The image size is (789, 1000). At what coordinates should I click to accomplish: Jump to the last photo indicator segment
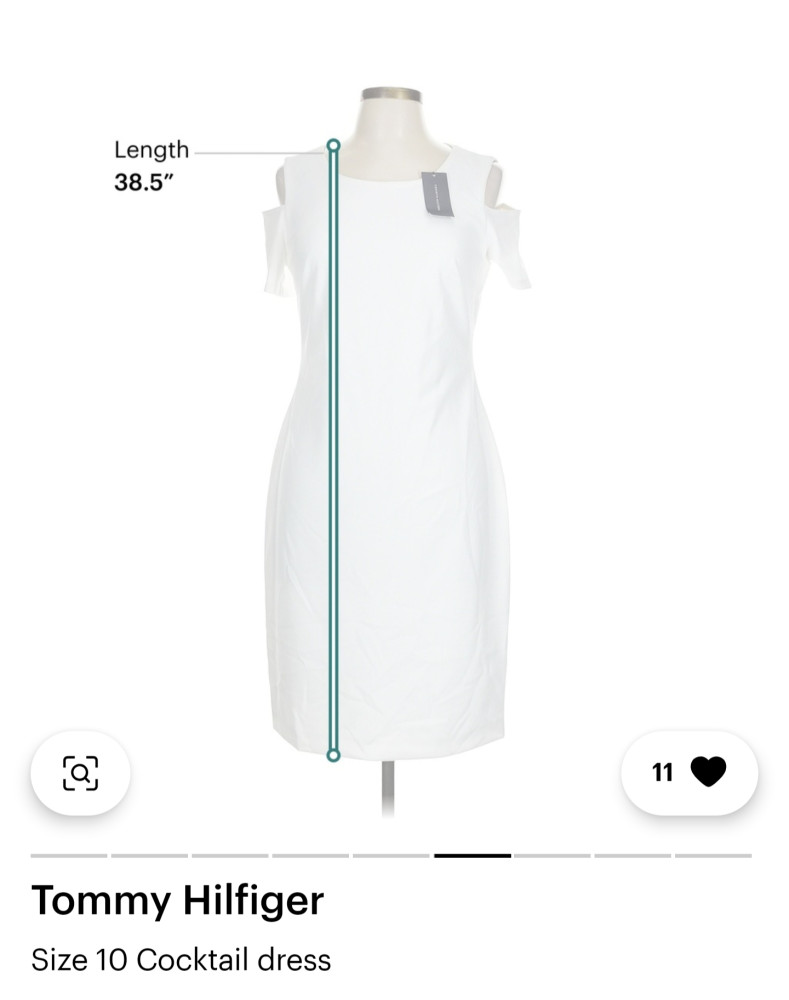tap(713, 856)
